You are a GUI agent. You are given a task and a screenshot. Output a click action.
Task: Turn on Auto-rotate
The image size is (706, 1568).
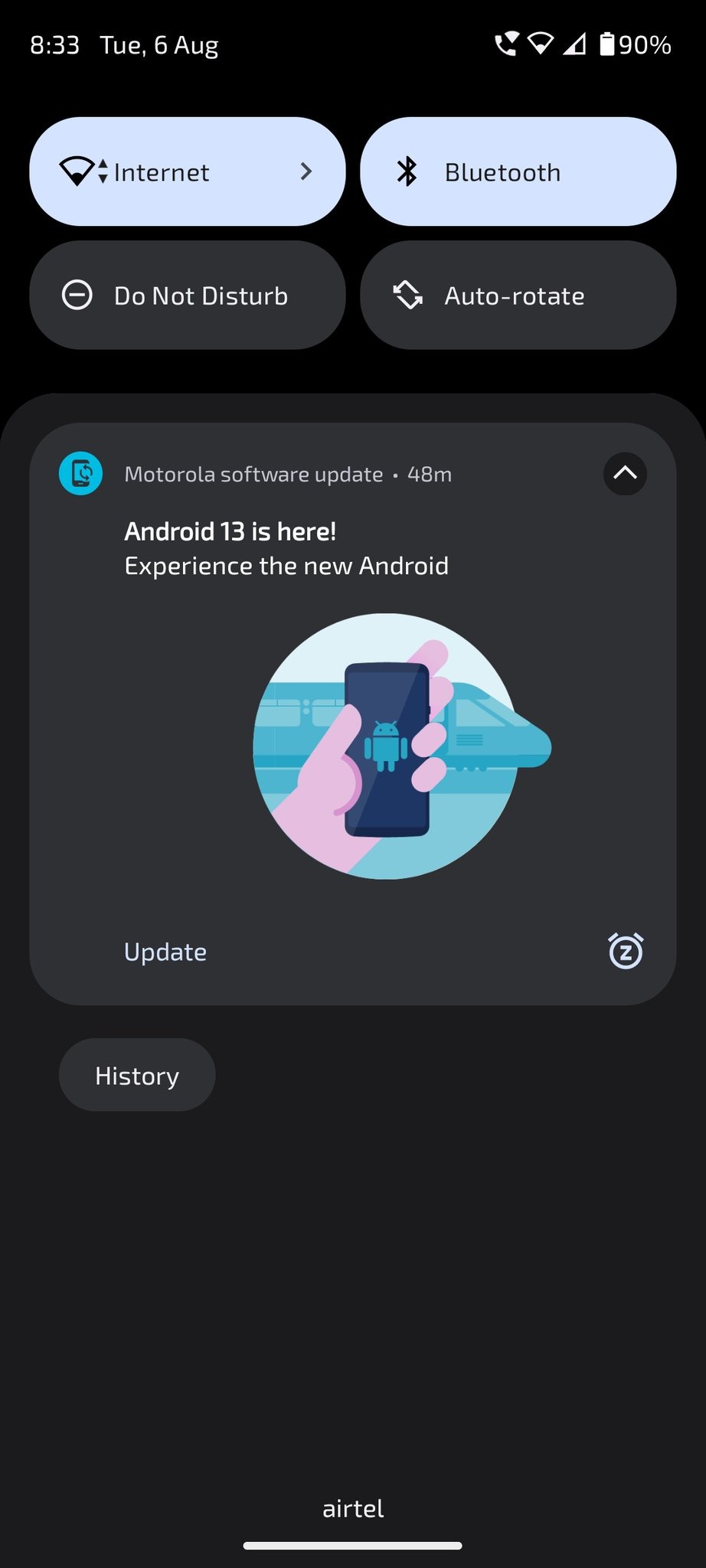[518, 296]
